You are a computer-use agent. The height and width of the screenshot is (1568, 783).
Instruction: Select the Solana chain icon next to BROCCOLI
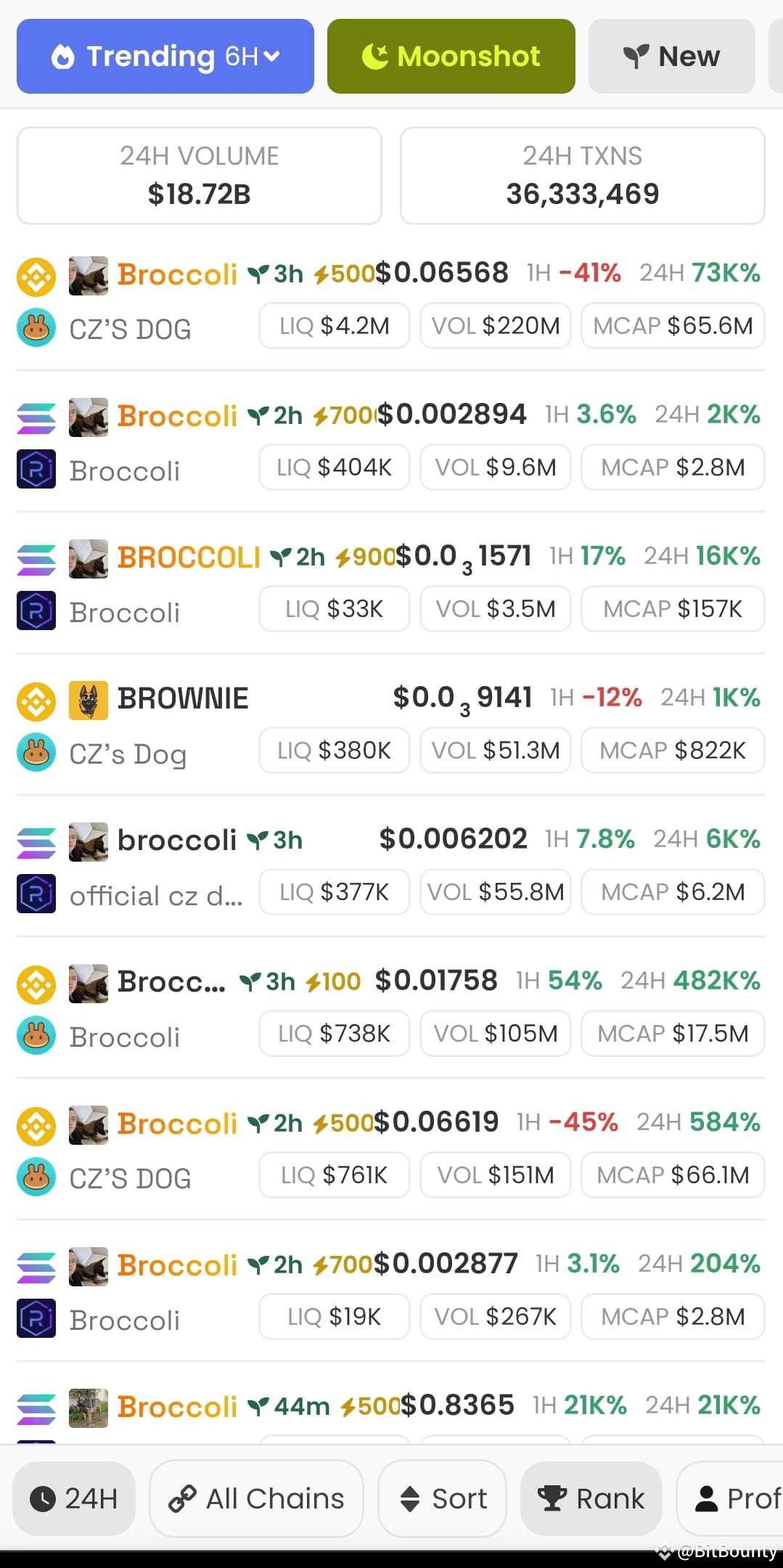coord(36,559)
